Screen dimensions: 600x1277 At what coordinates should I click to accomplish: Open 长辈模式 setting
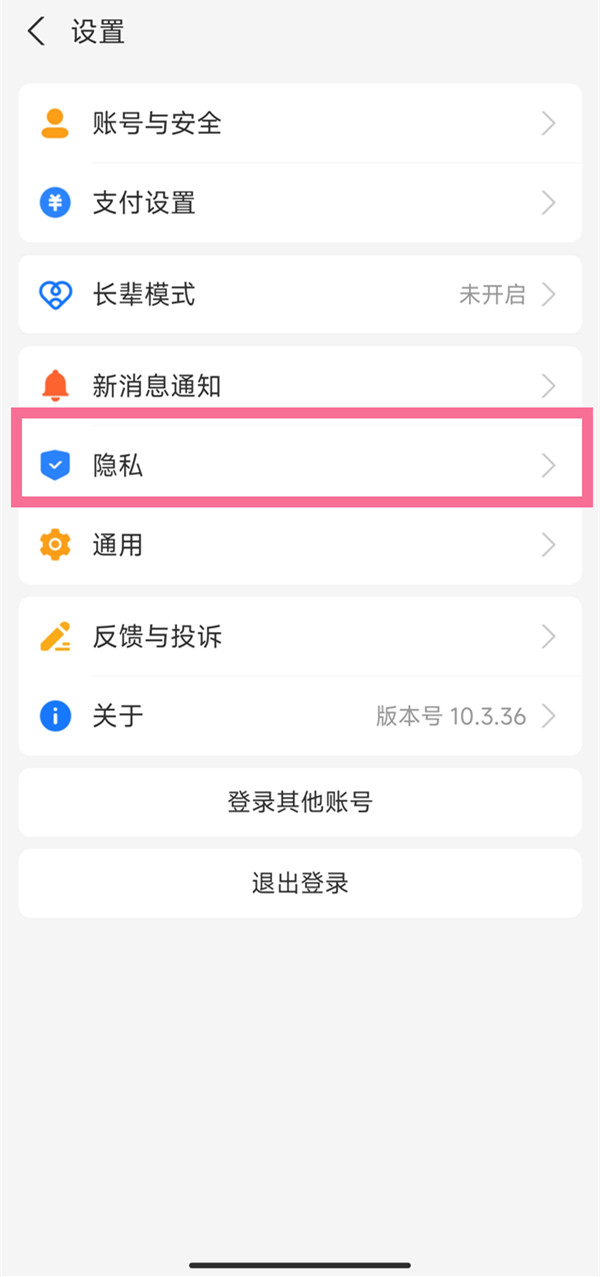[300, 295]
